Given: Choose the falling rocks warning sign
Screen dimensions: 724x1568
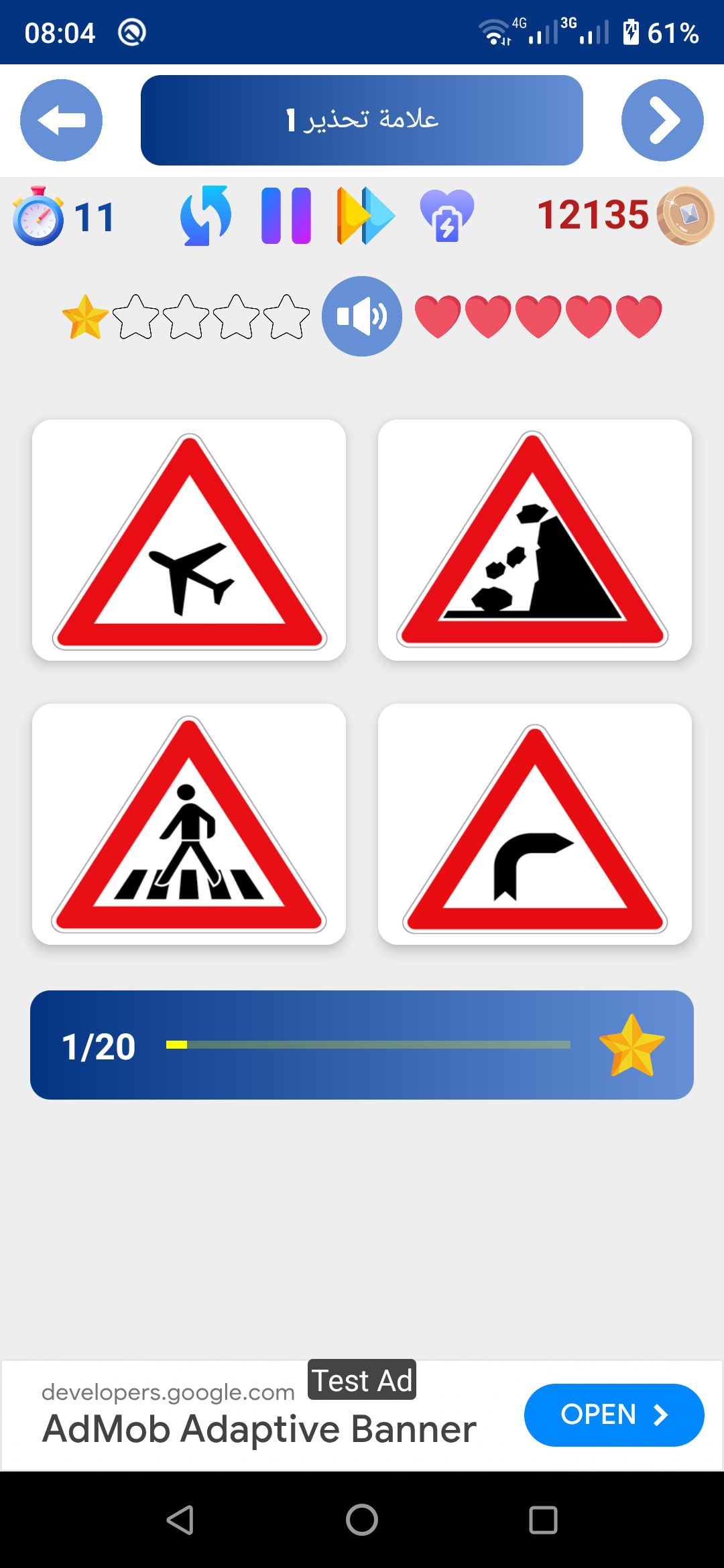Looking at the screenshot, I should (534, 540).
